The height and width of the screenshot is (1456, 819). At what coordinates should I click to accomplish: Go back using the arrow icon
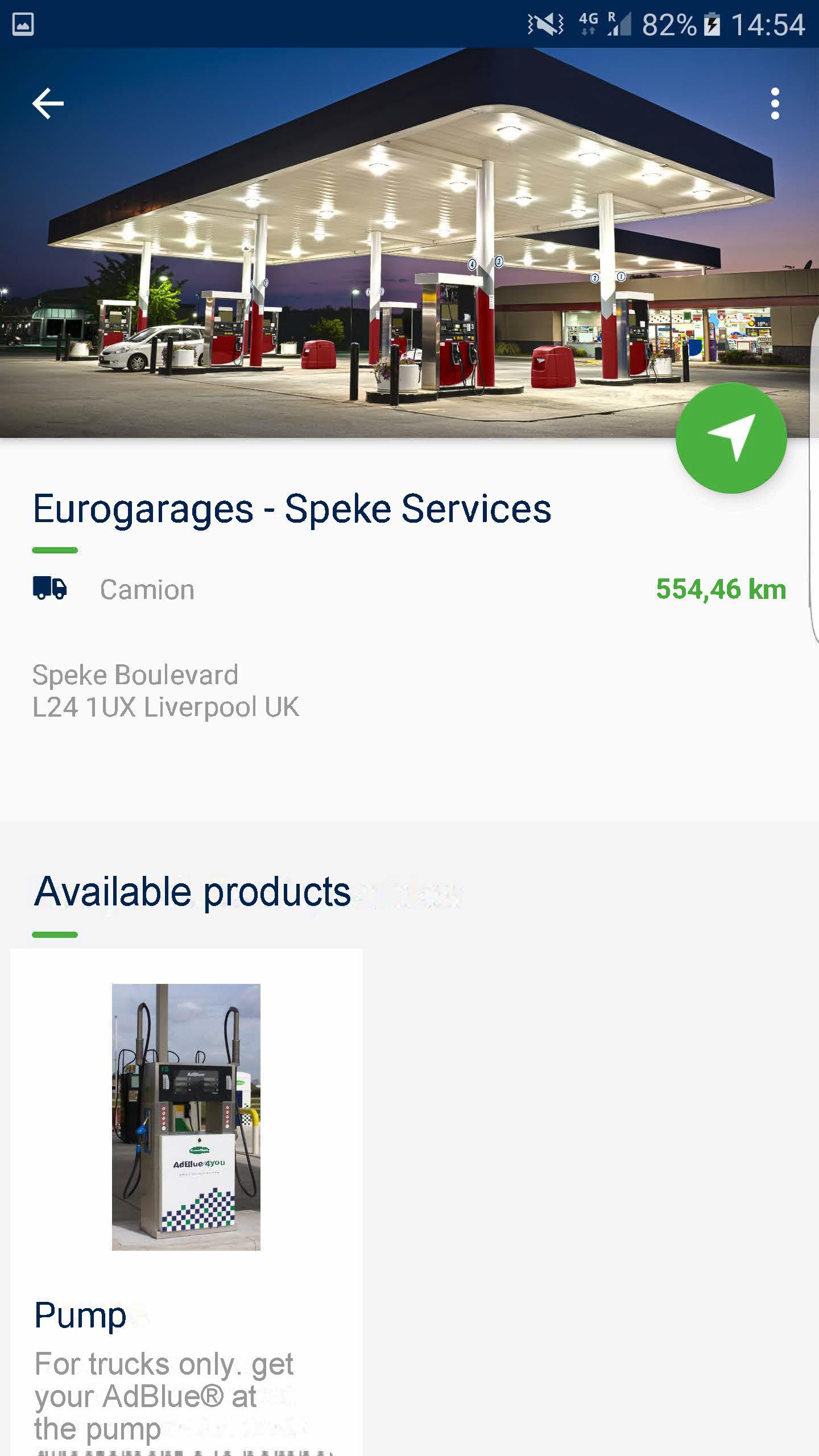coord(48,104)
